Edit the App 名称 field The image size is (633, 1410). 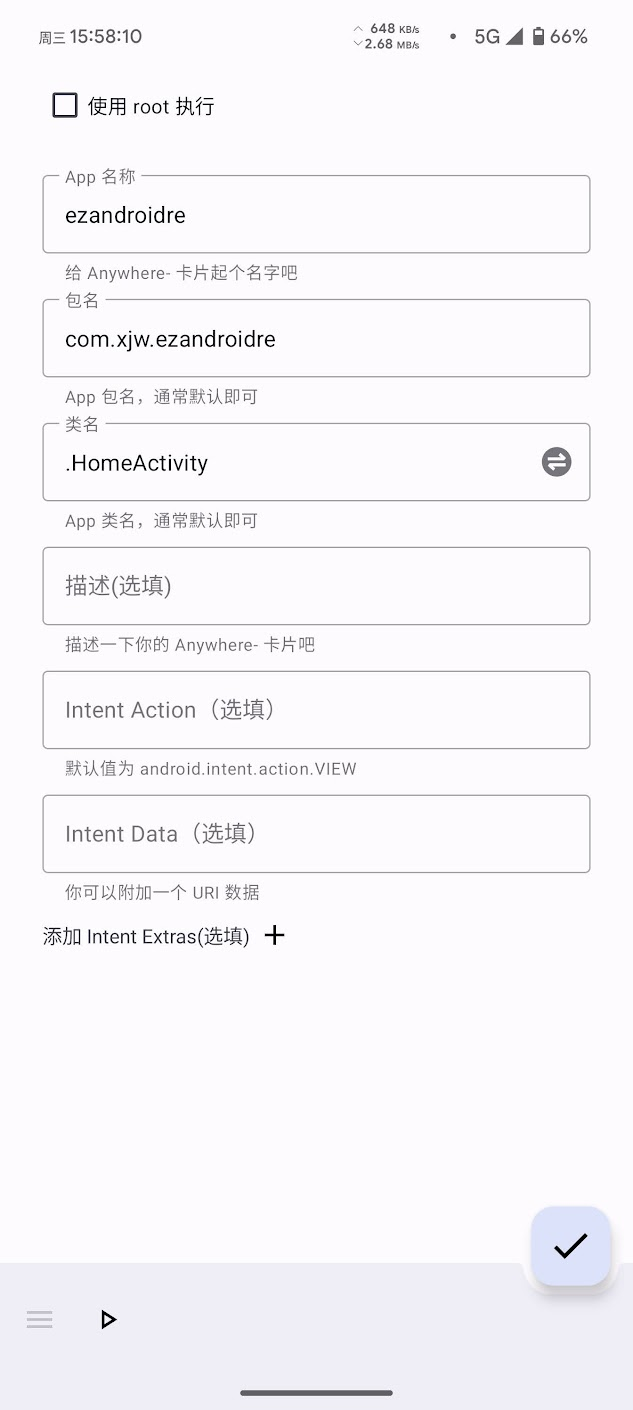click(316, 215)
